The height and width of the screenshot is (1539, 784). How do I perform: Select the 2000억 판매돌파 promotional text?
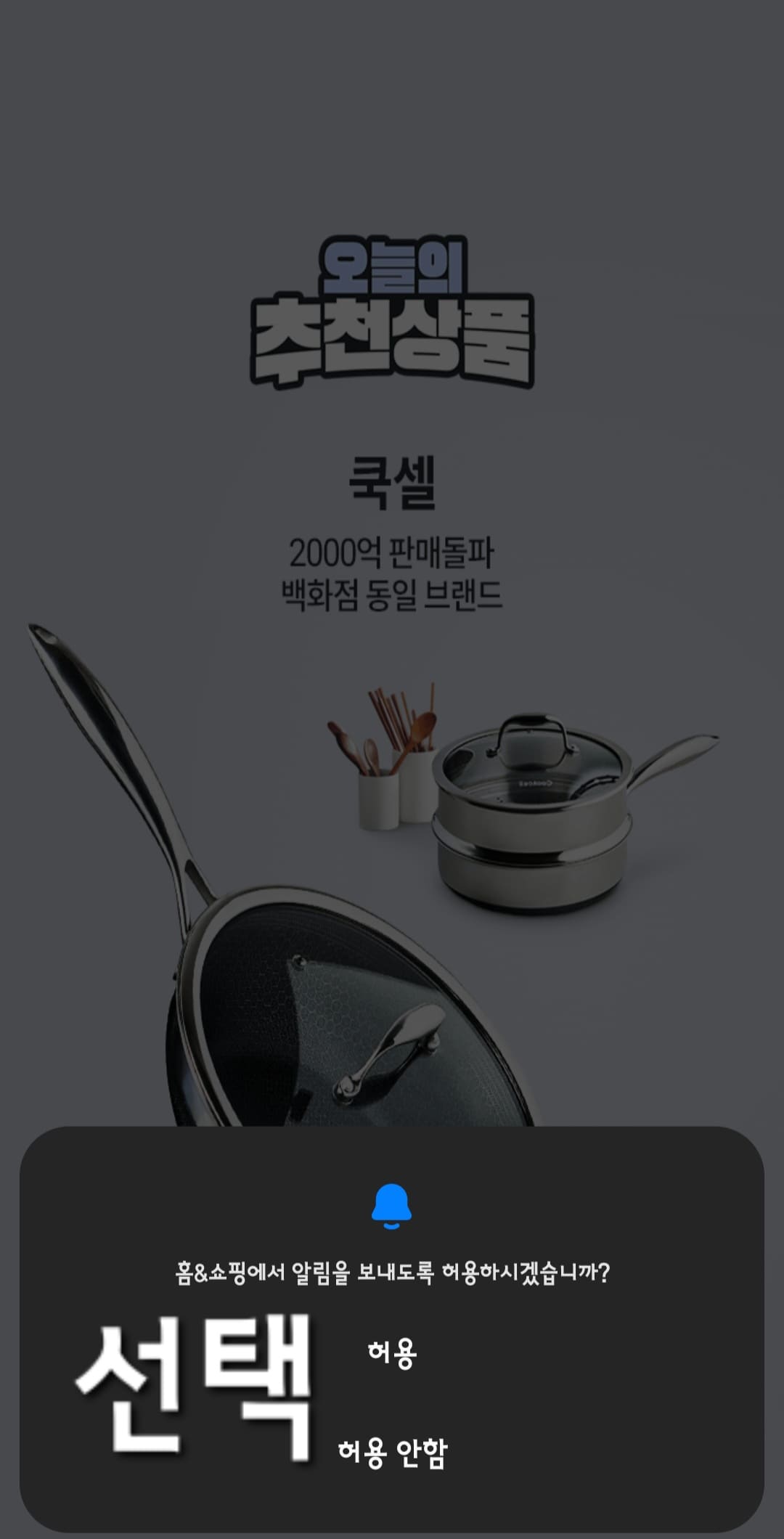(392, 555)
